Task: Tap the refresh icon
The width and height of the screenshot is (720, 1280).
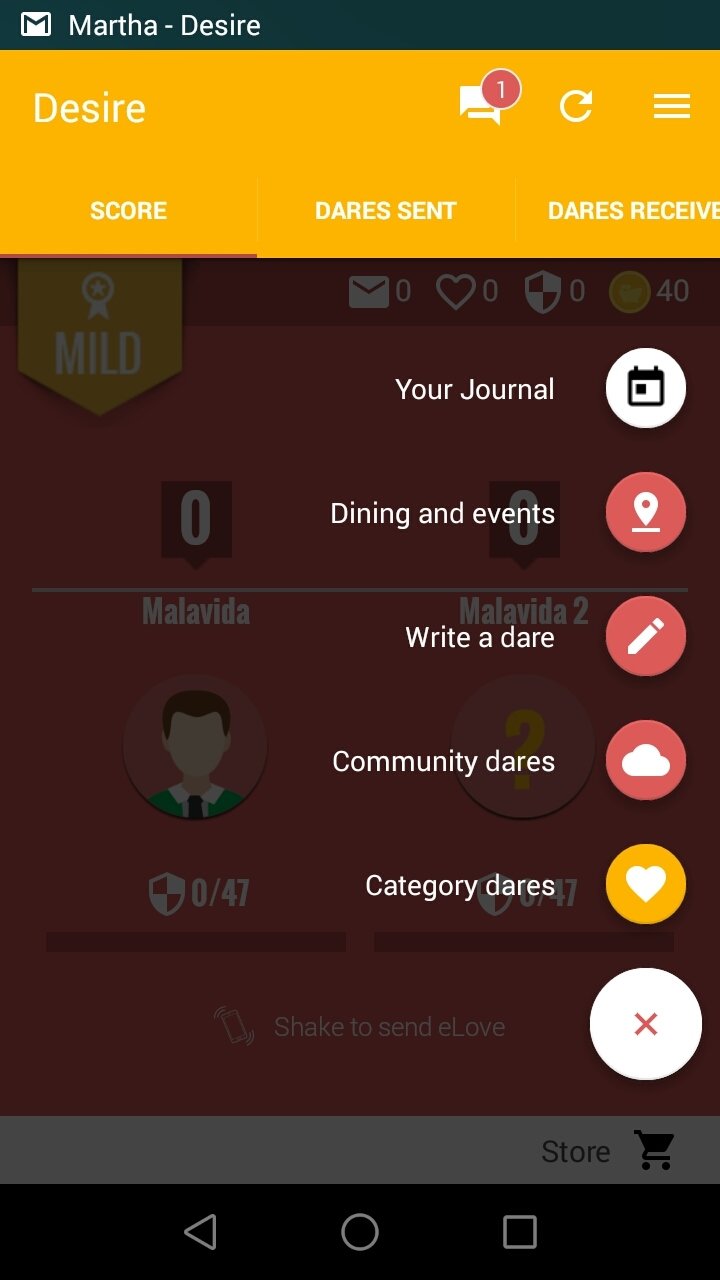Action: point(576,106)
